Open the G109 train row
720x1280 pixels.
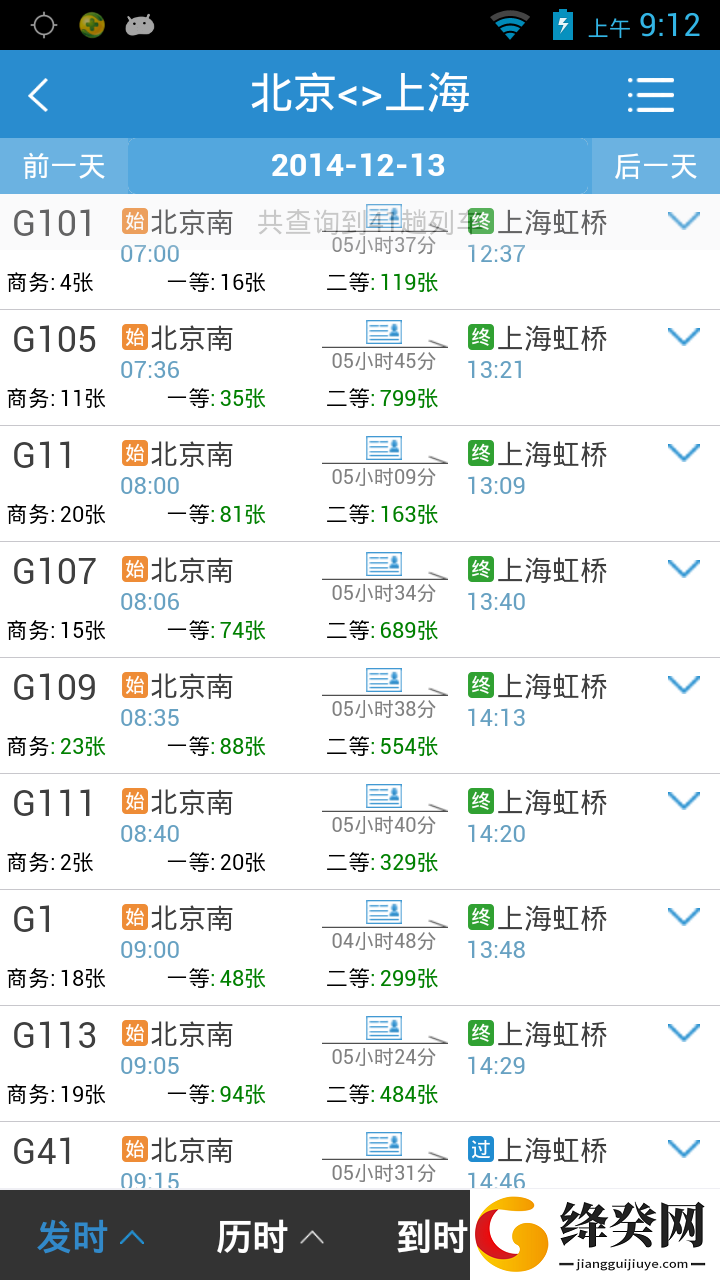(x=360, y=716)
